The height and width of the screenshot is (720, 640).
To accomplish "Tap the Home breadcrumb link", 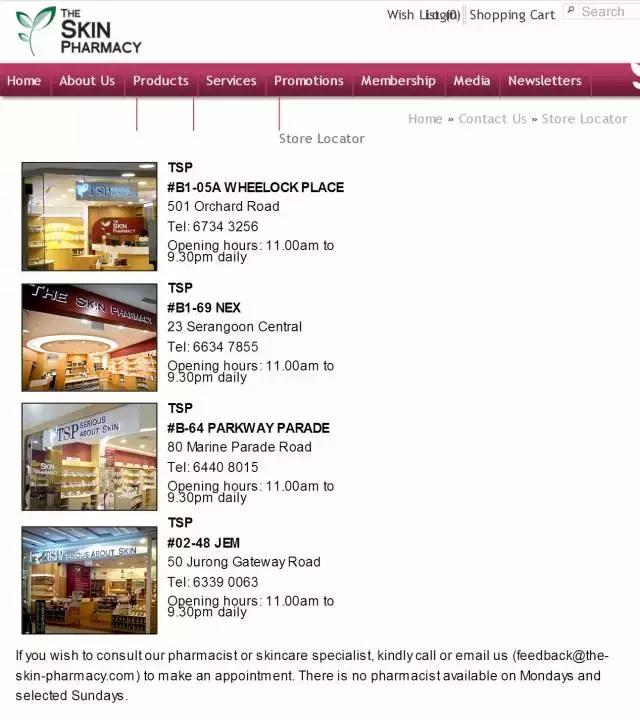I will point(425,119).
